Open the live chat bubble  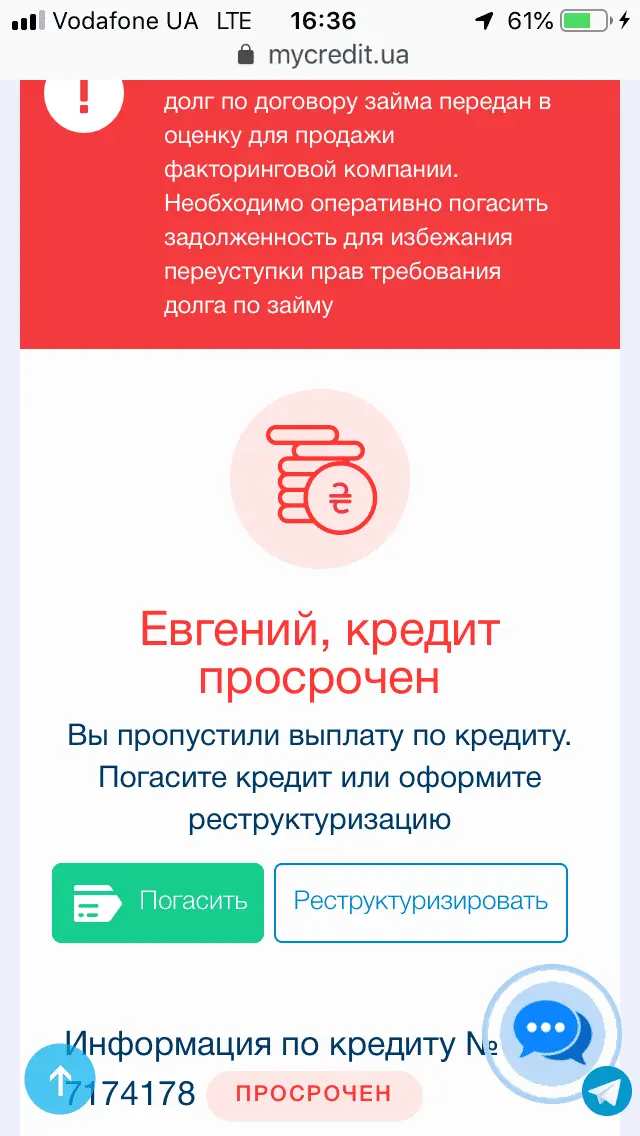551,1031
